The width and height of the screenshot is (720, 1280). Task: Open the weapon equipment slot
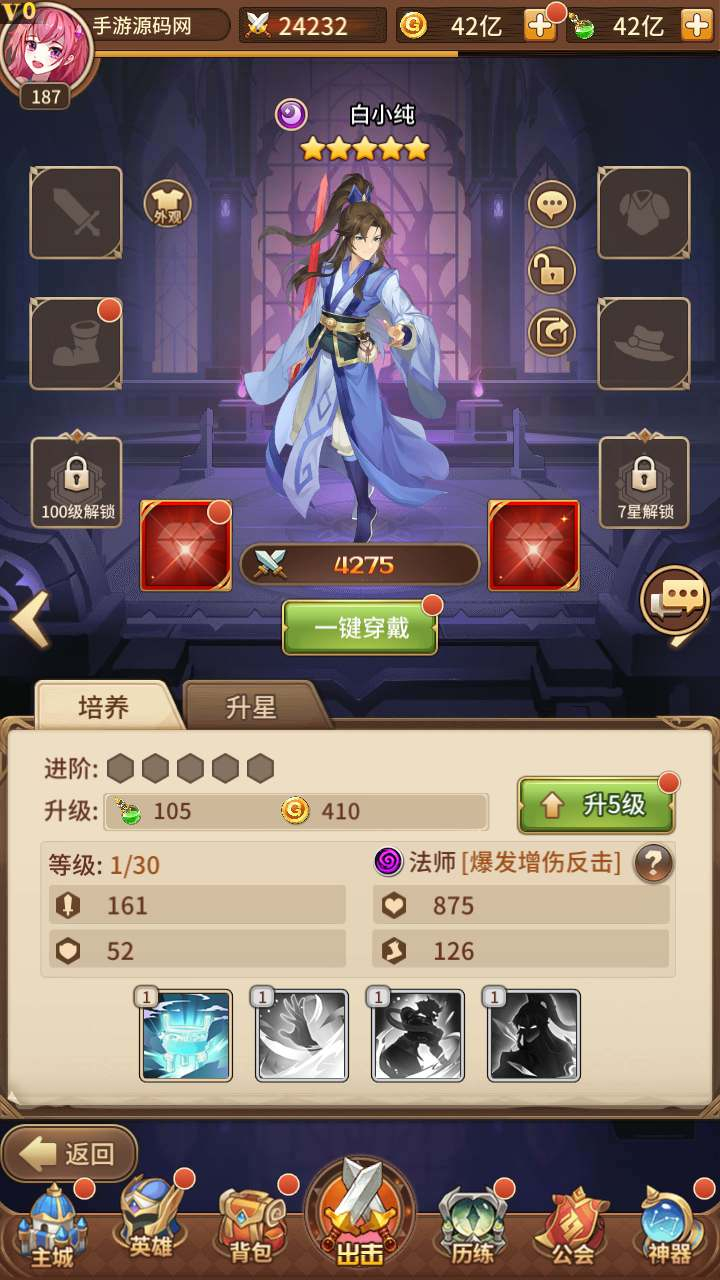[x=76, y=213]
